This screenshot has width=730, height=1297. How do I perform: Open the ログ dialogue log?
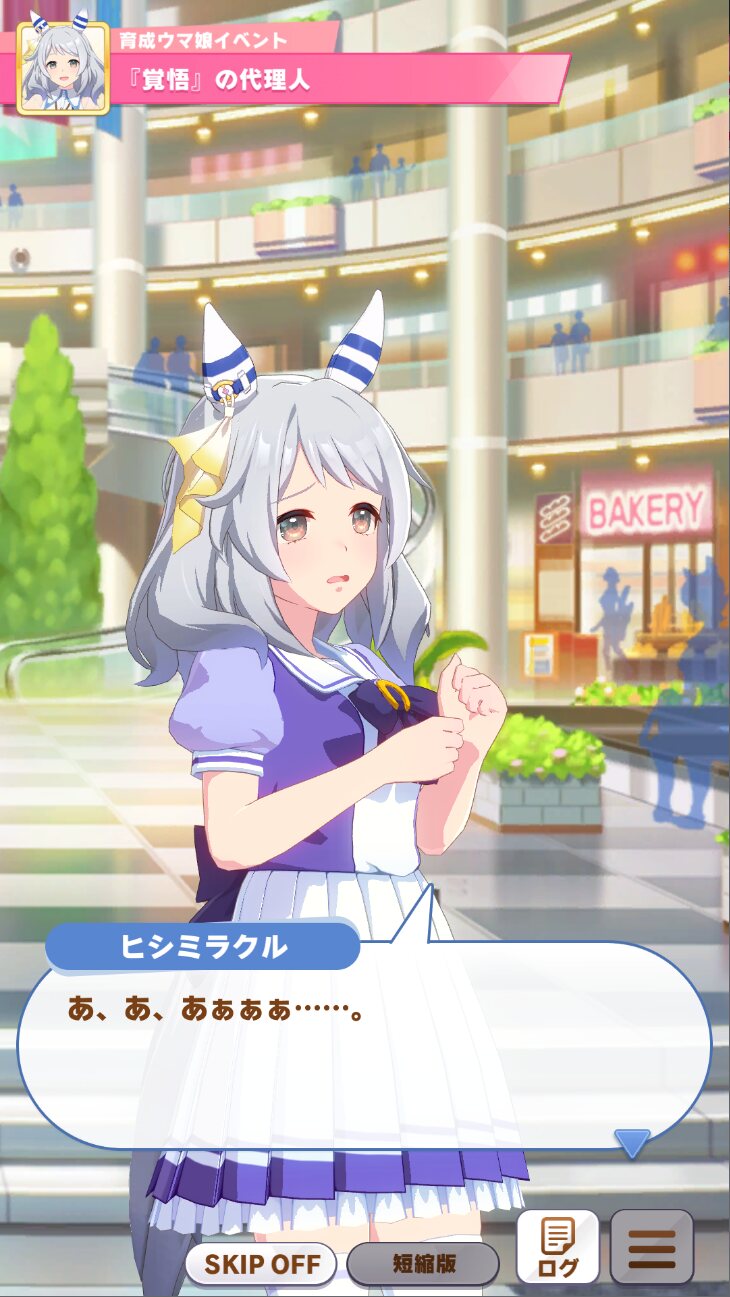[558, 1247]
